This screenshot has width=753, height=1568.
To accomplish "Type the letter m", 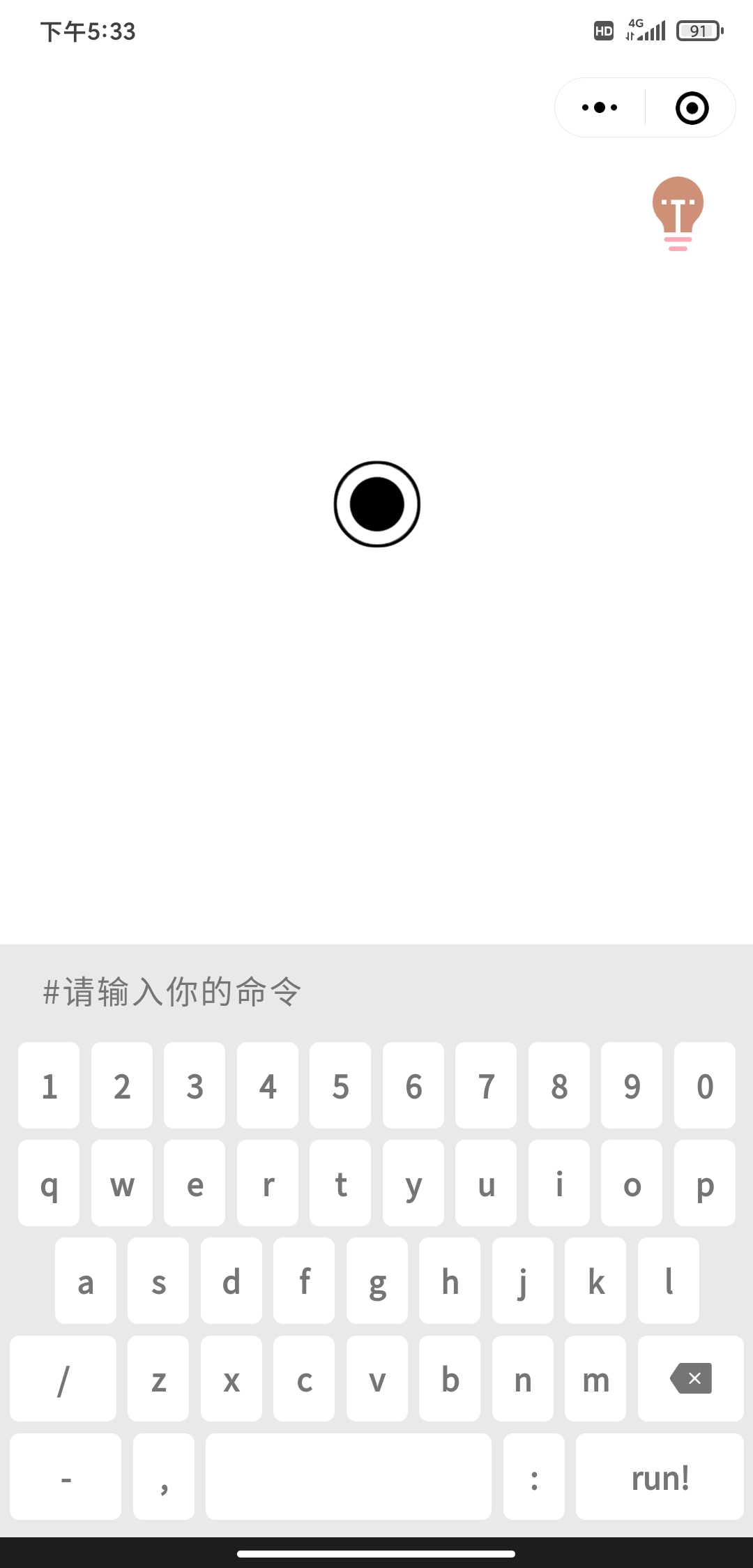I will click(595, 1378).
